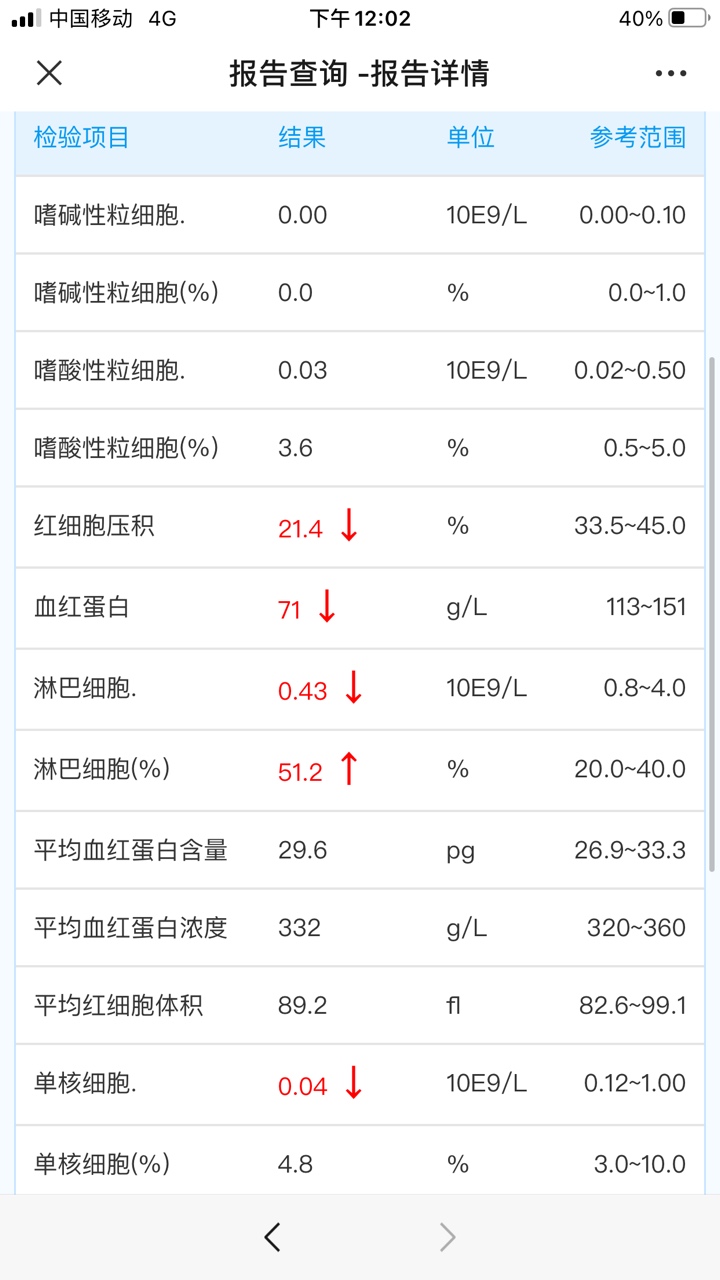Open the three-dot more options menu
720x1280 pixels.
coord(671,73)
